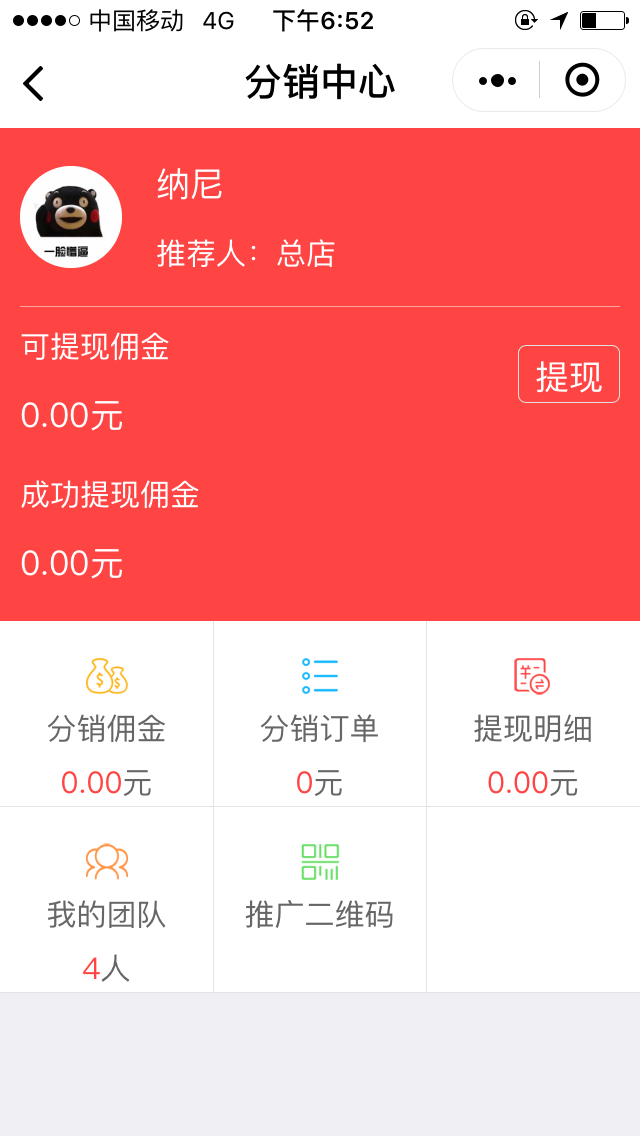Open 我的团队 team members
Screen dimensions: 640x1136
click(x=107, y=900)
